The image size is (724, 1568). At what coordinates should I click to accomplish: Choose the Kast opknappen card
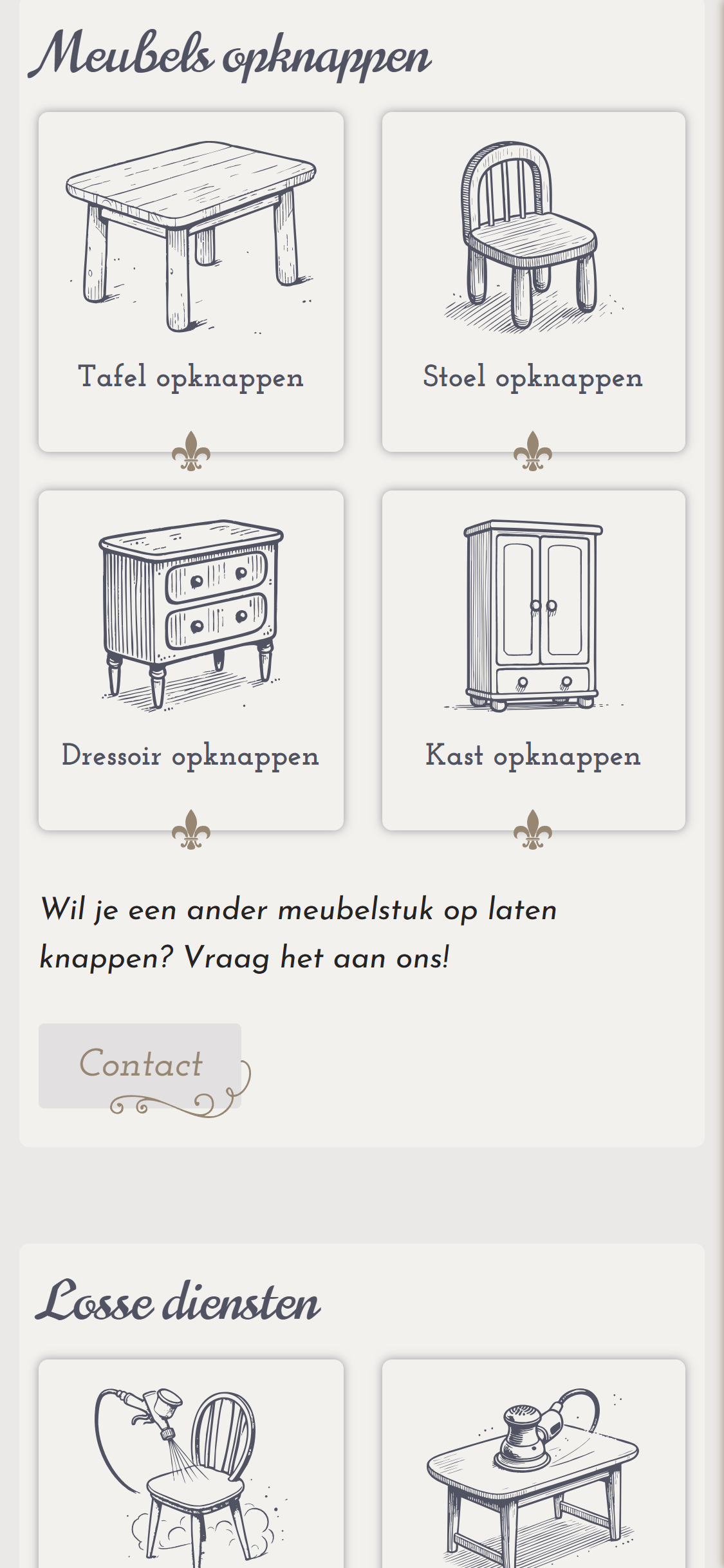533,660
